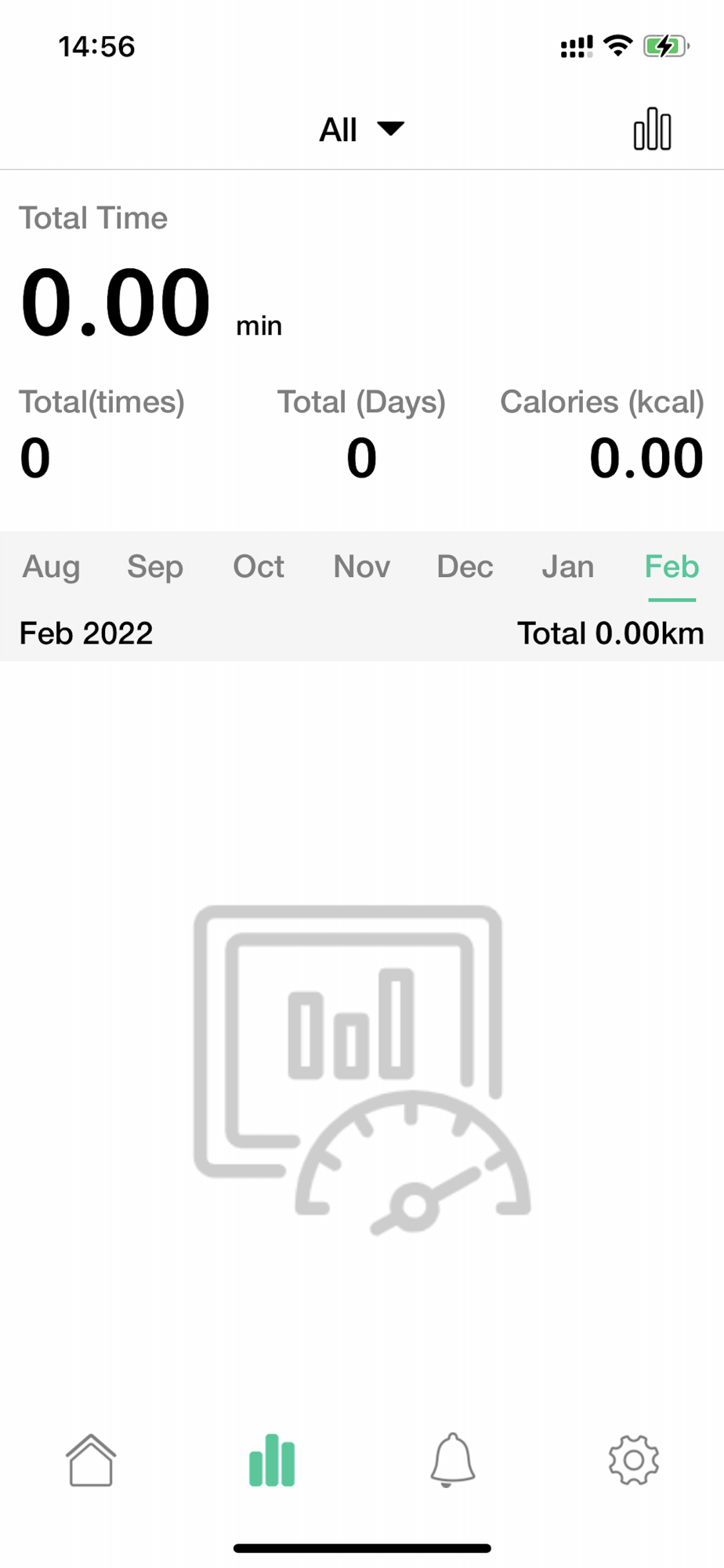The image size is (724, 1568).
Task: Choose the Dec month tab
Action: (x=465, y=567)
